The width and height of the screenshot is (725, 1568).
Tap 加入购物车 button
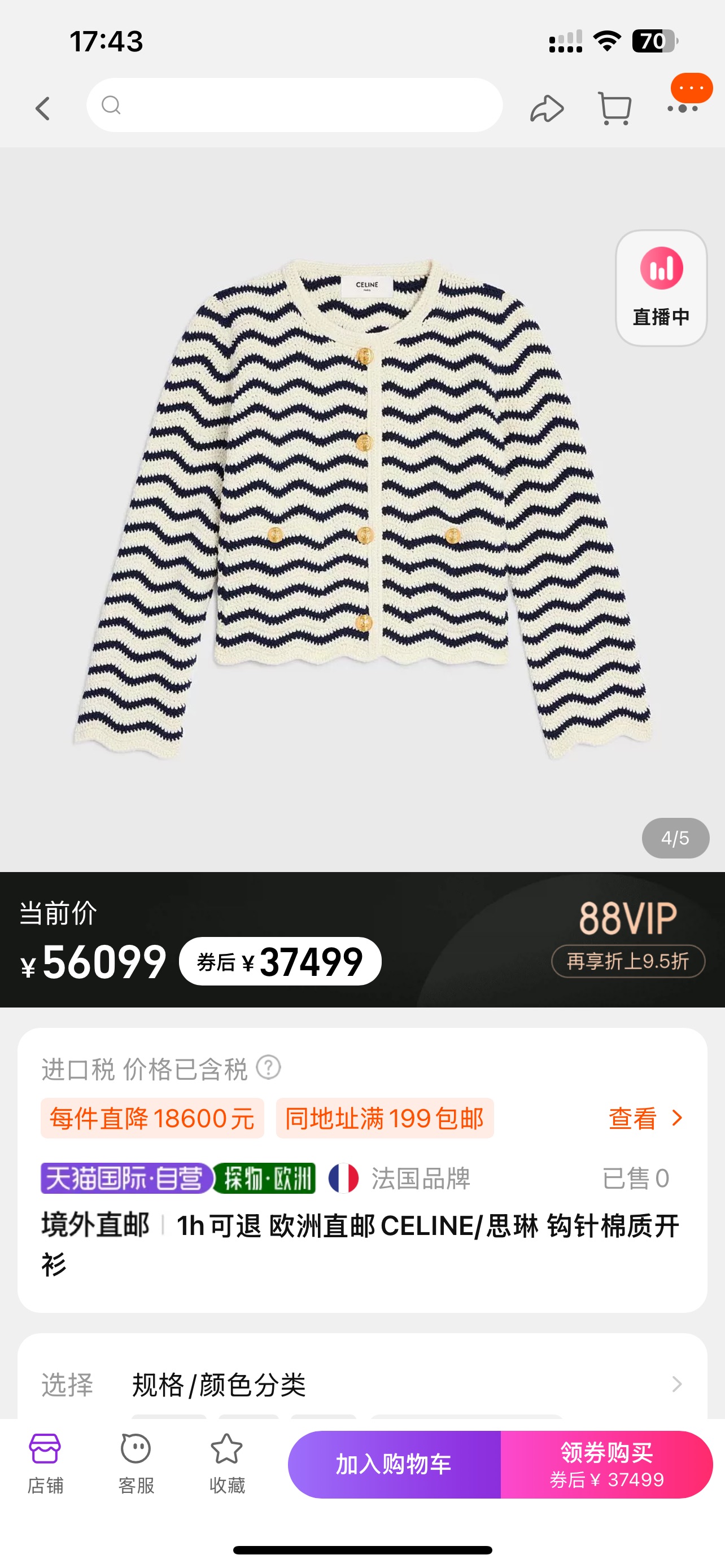394,1464
